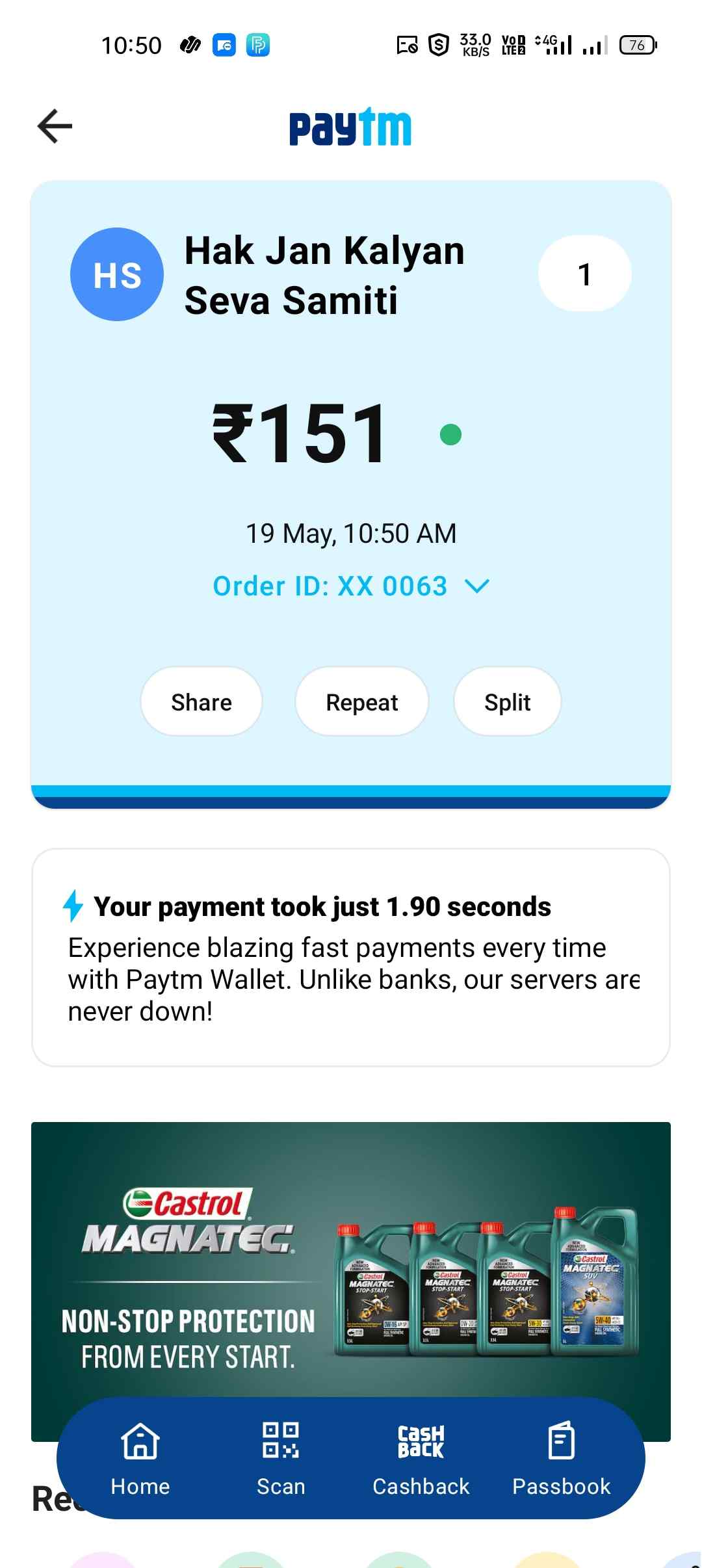Go back using the arrow icon
The image size is (702, 1568).
[55, 126]
